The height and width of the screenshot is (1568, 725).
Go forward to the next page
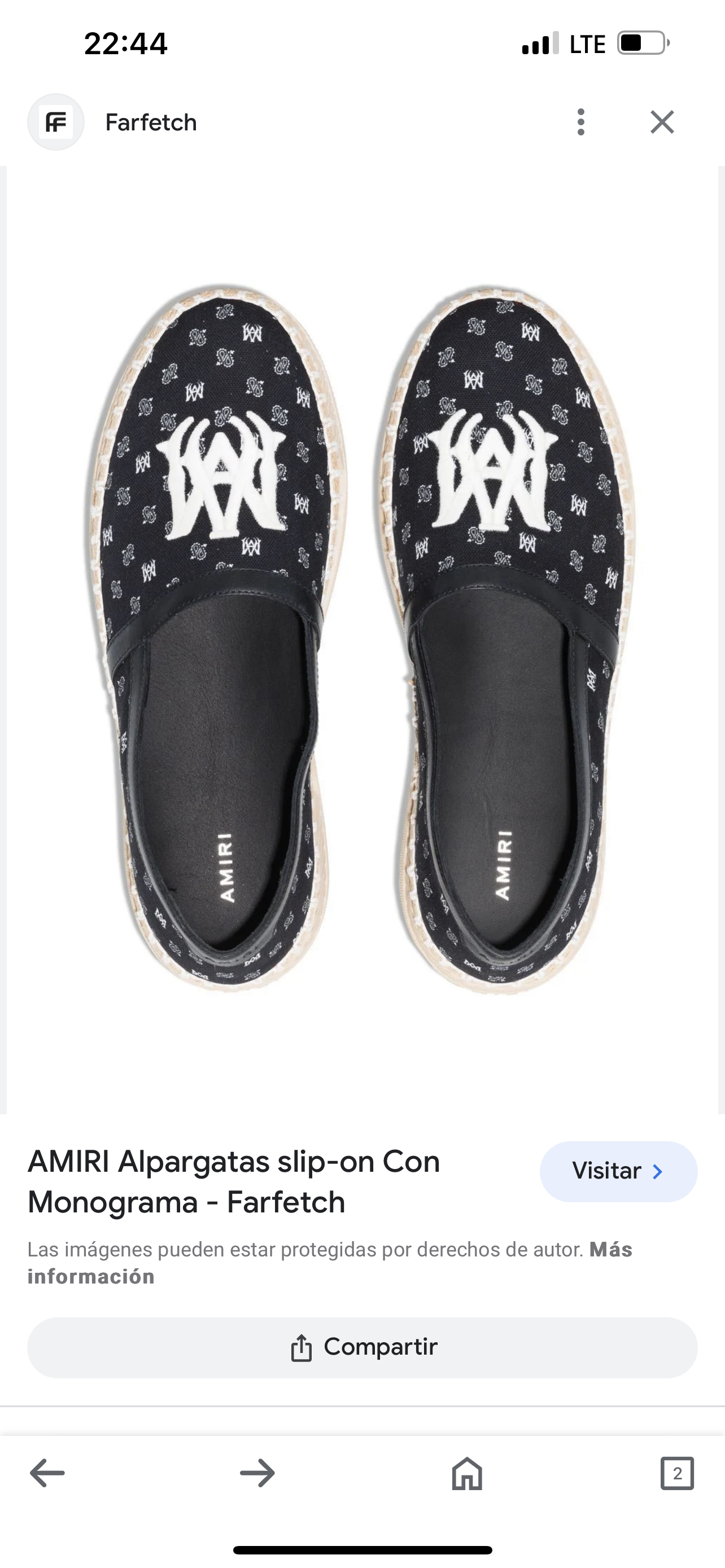coord(257,1473)
